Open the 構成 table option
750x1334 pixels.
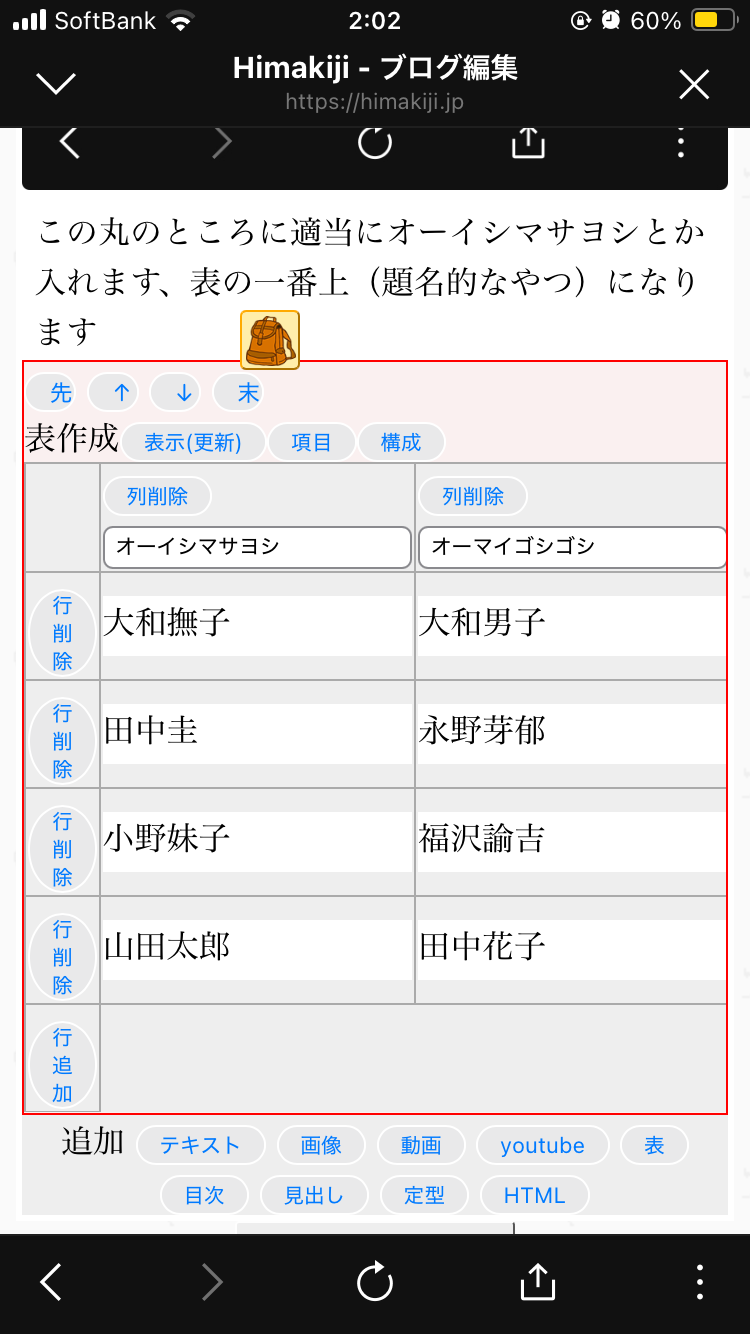click(401, 442)
